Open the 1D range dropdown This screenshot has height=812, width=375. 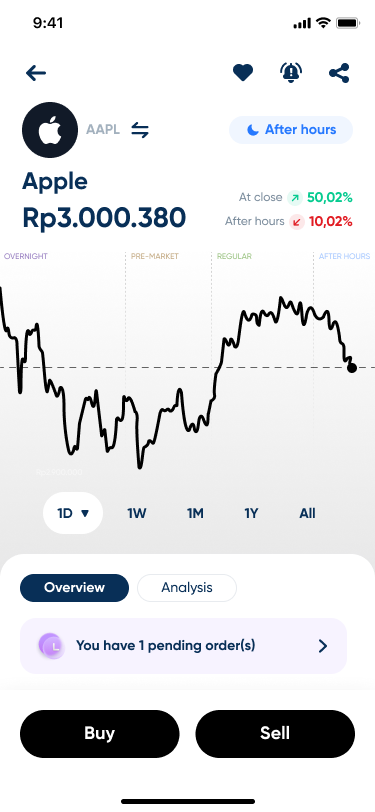(73, 513)
